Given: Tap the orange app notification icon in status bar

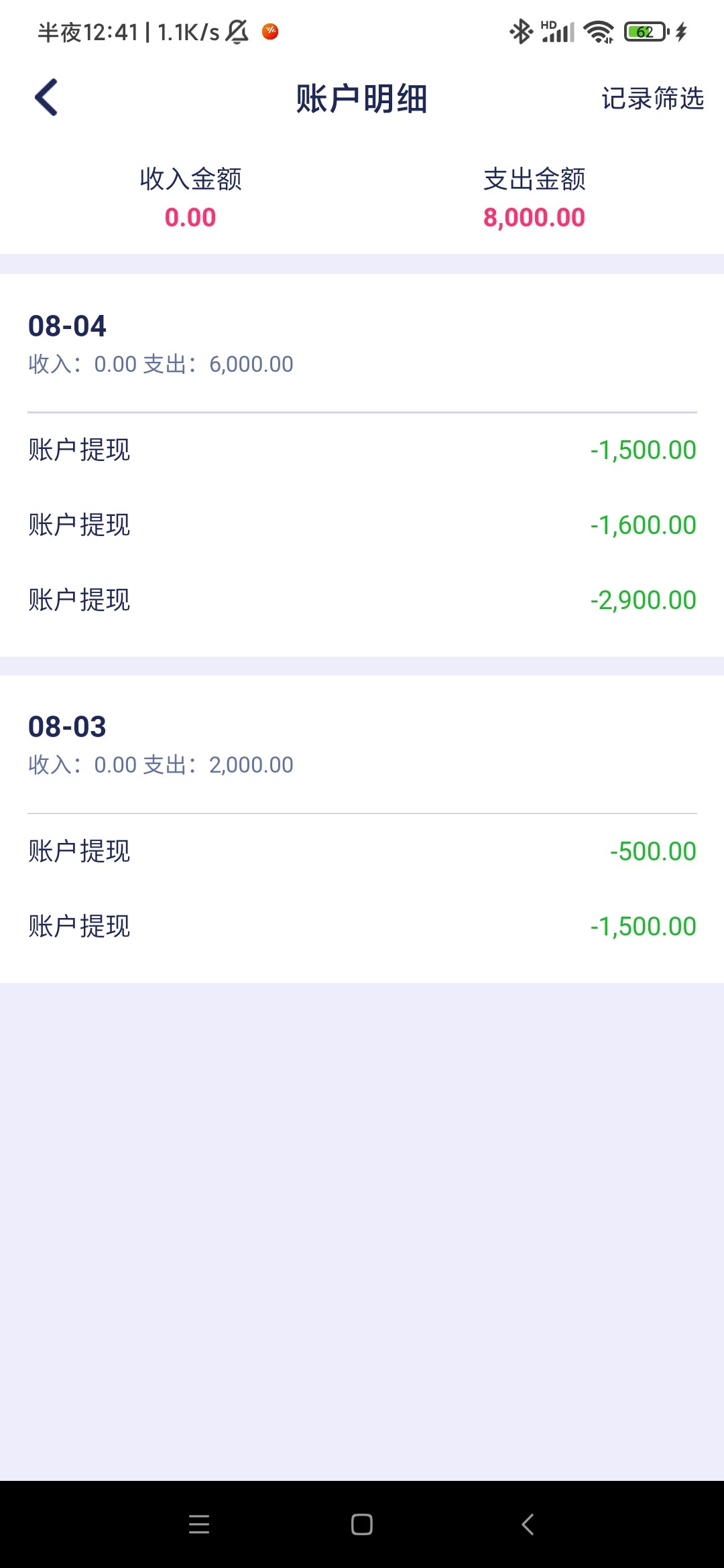Looking at the screenshot, I should coord(270,31).
